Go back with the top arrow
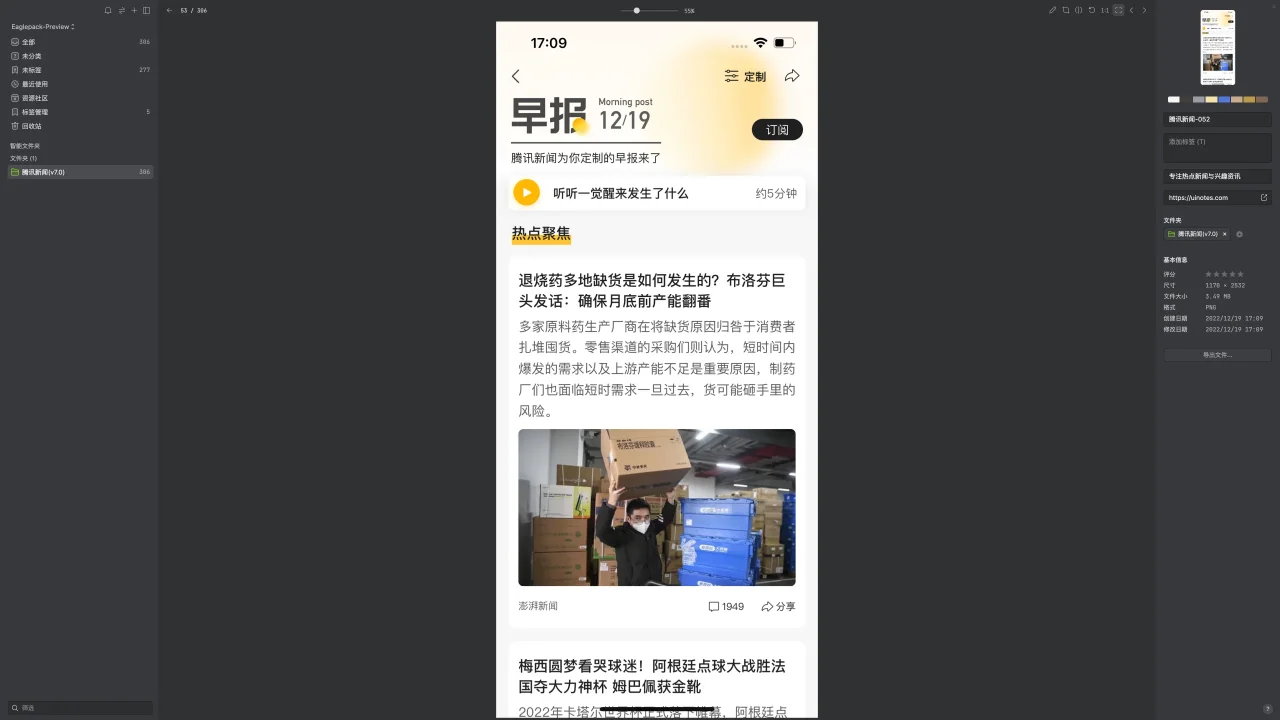Screen dimensions: 1280x720 (169, 10)
